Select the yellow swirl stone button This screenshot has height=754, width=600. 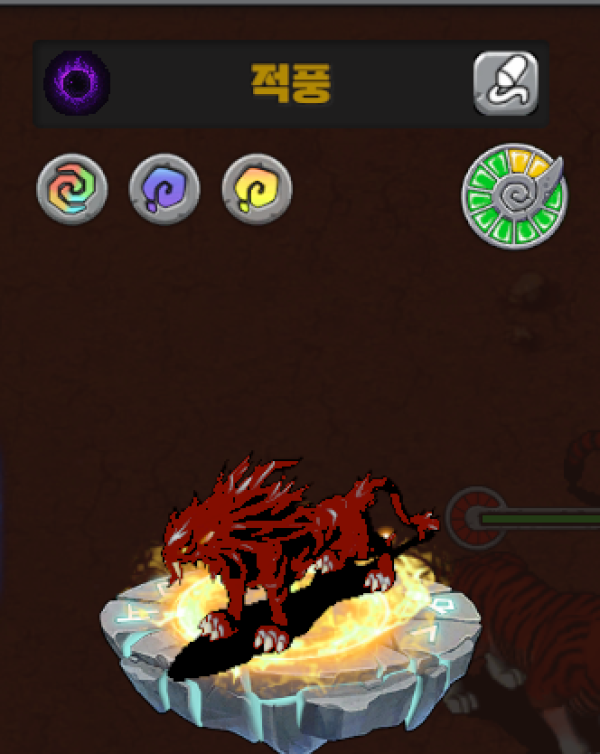tap(257, 189)
